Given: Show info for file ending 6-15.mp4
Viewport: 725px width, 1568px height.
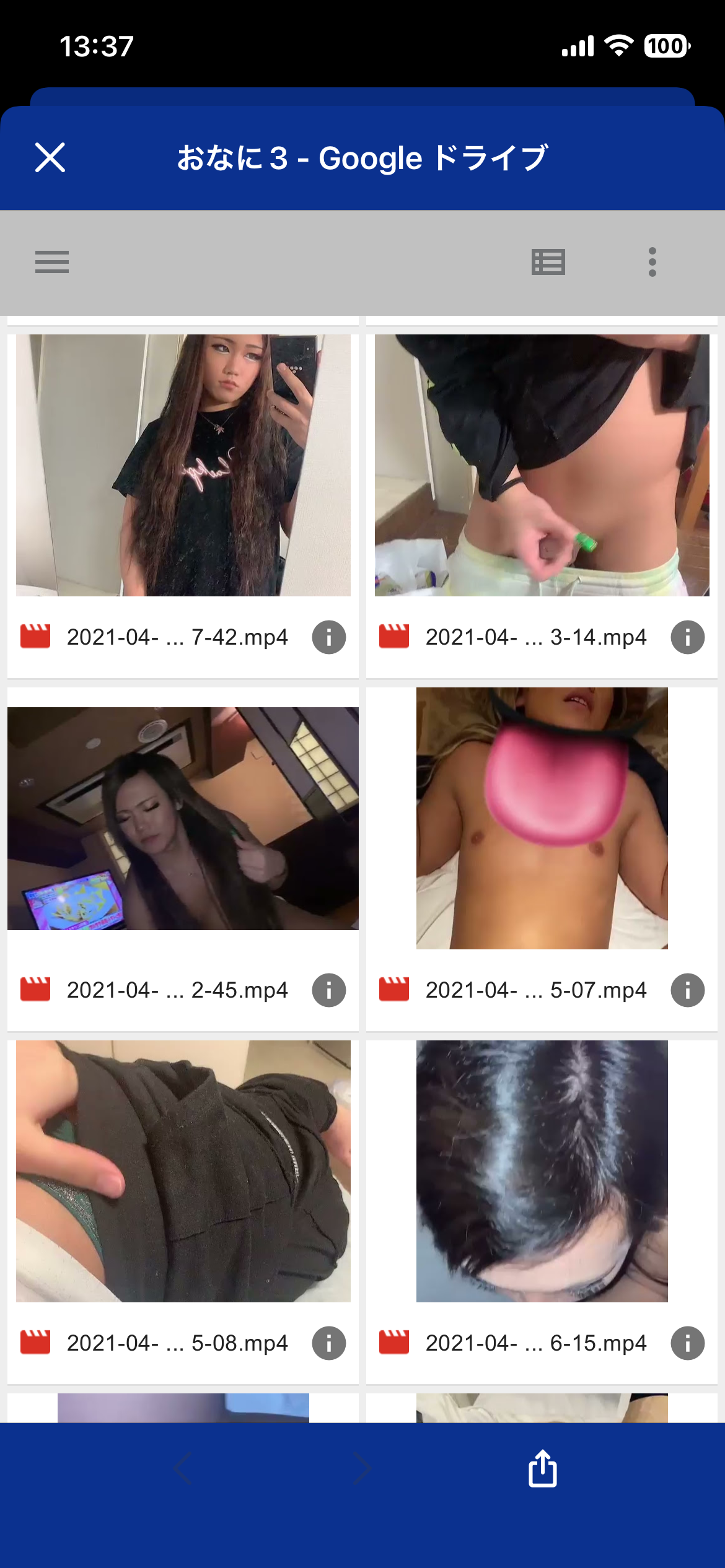Looking at the screenshot, I should (688, 1343).
